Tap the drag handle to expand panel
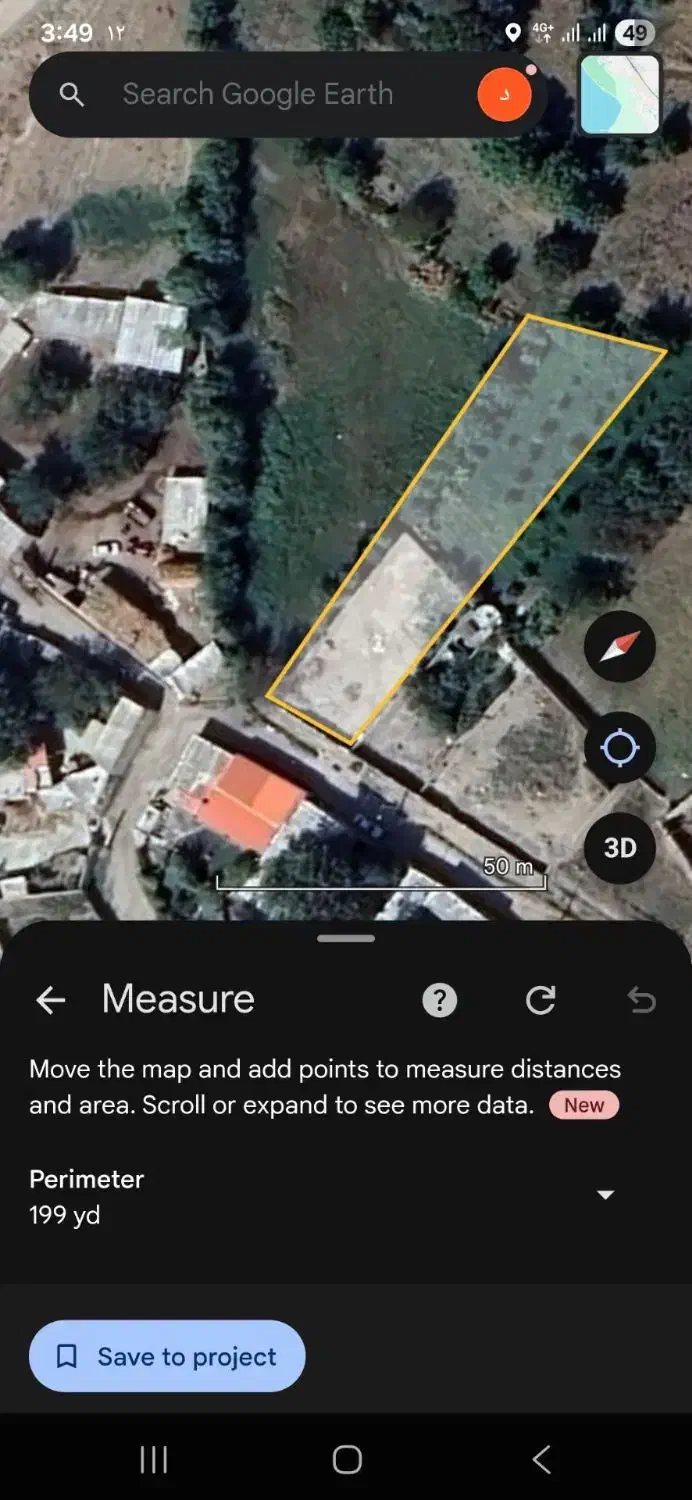The width and height of the screenshot is (692, 1500). pyautogui.click(x=346, y=938)
